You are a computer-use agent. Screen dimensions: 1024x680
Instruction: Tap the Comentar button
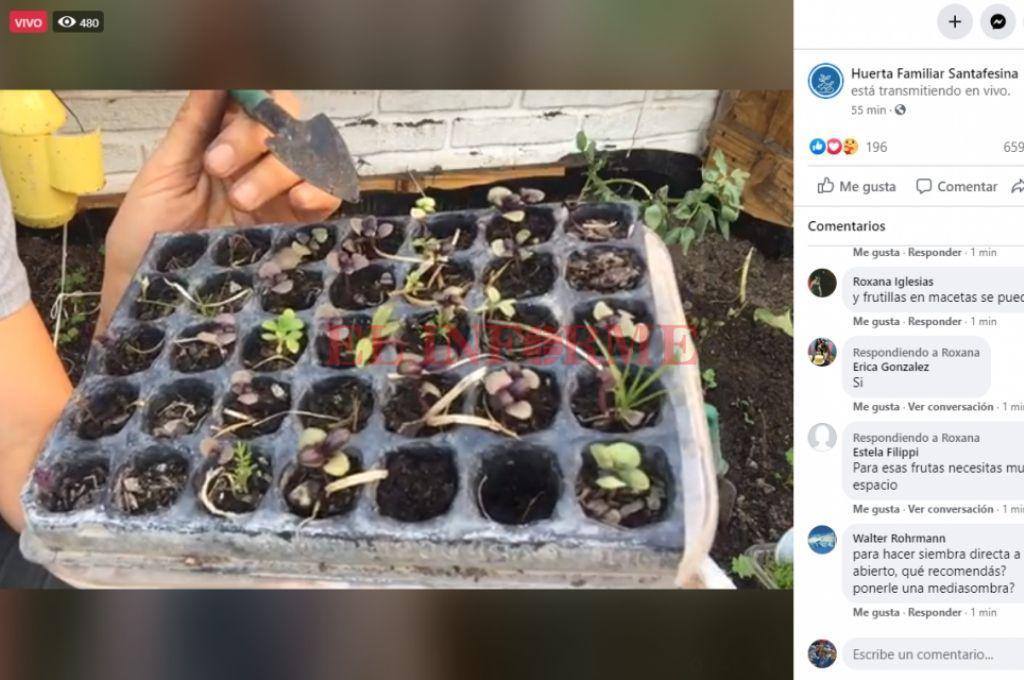tap(957, 186)
